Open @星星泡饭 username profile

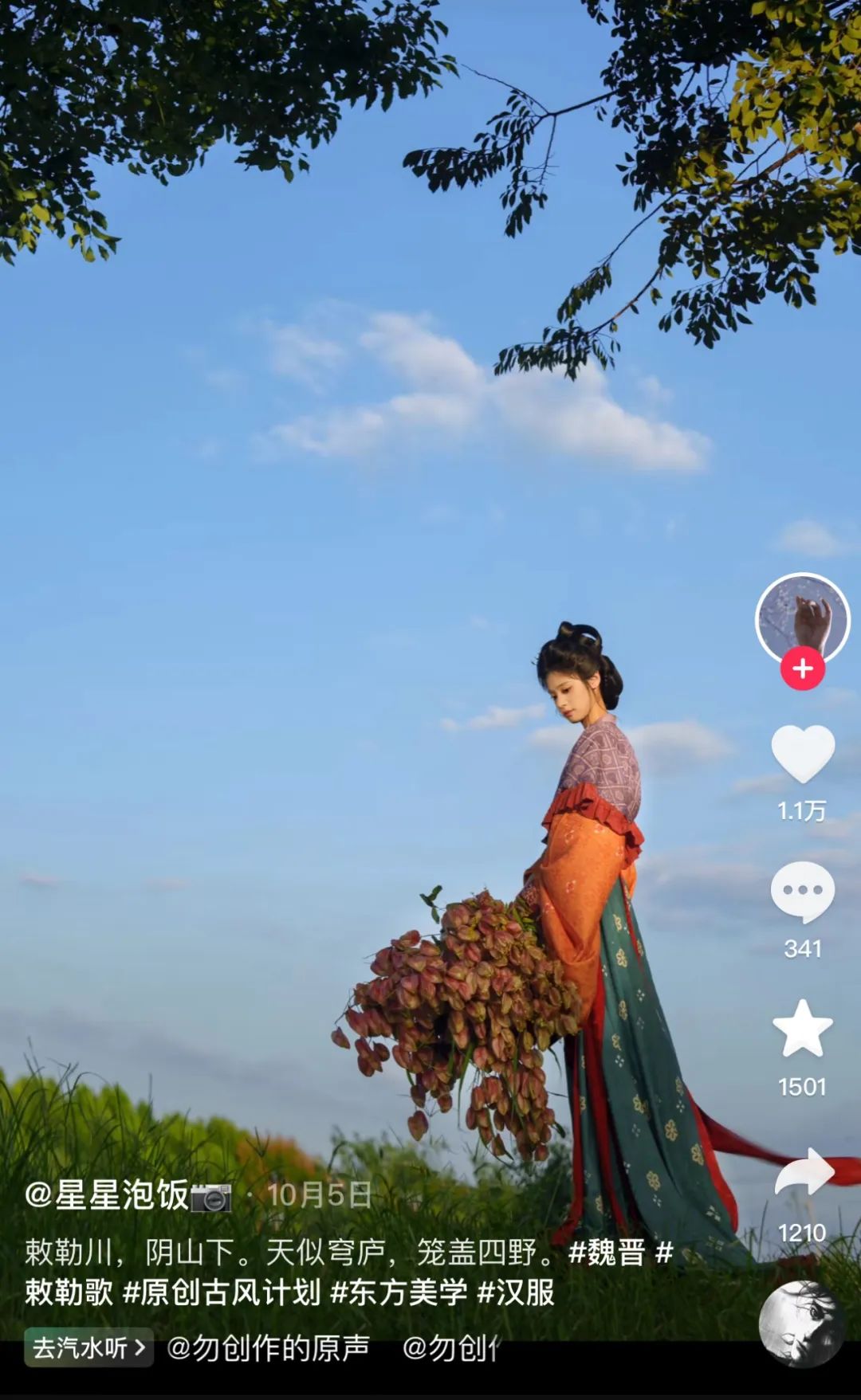107,1195
